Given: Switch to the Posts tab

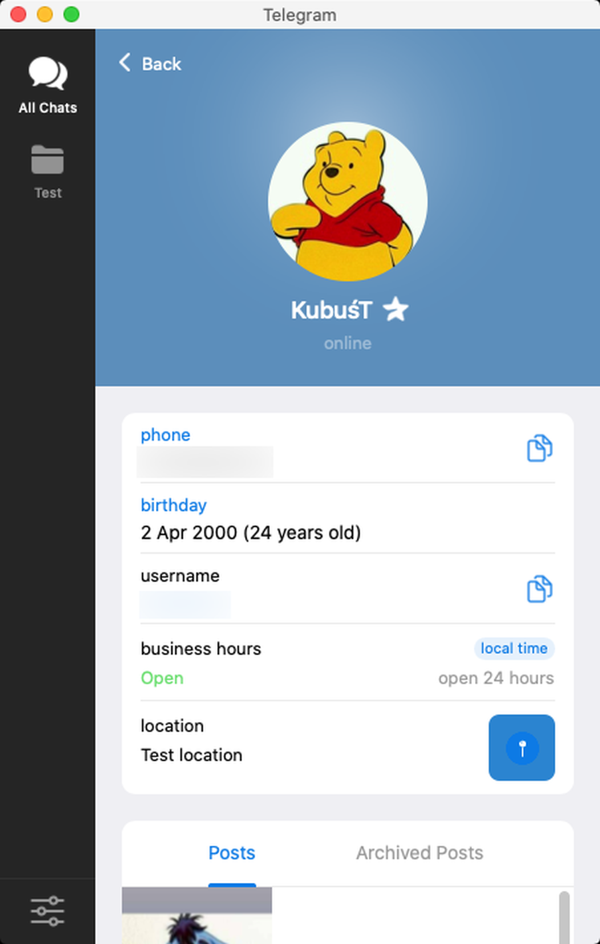Looking at the screenshot, I should (231, 853).
